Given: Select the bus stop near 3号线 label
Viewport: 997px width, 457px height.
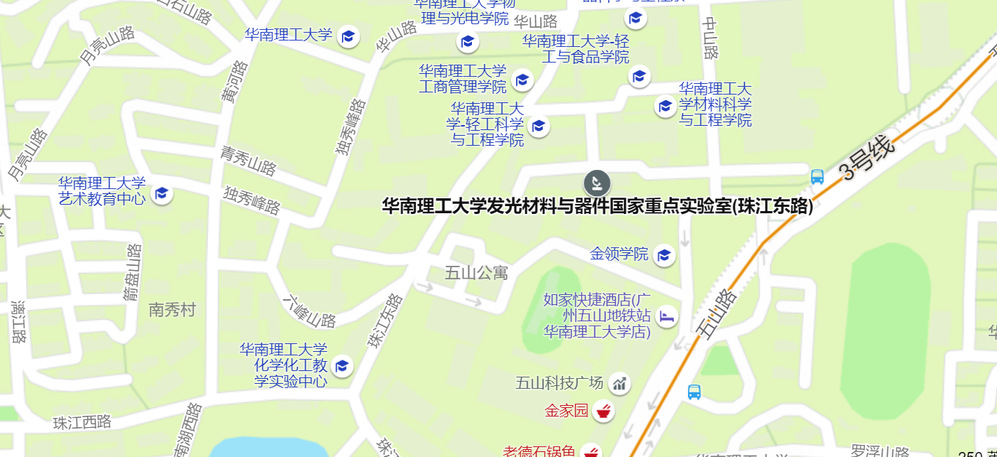Looking at the screenshot, I should [817, 177].
